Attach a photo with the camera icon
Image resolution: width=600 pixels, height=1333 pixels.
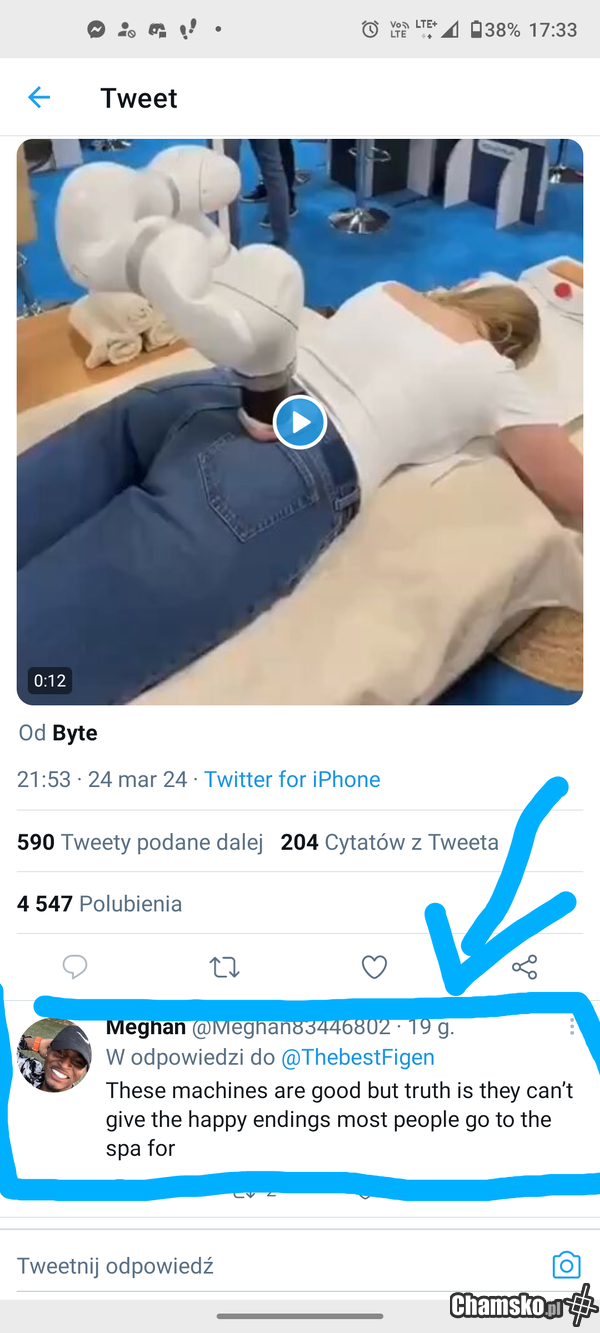[566, 1265]
